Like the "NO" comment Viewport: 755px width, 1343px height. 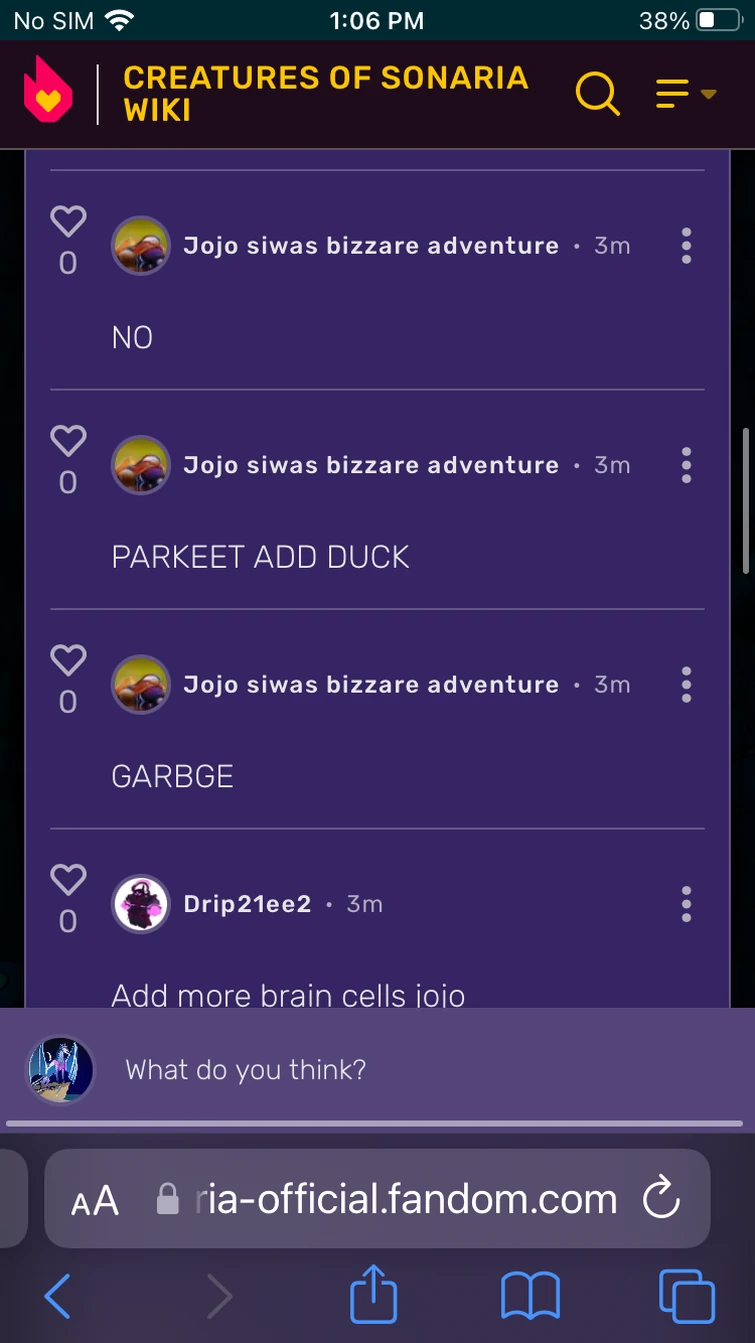pyautogui.click(x=68, y=221)
